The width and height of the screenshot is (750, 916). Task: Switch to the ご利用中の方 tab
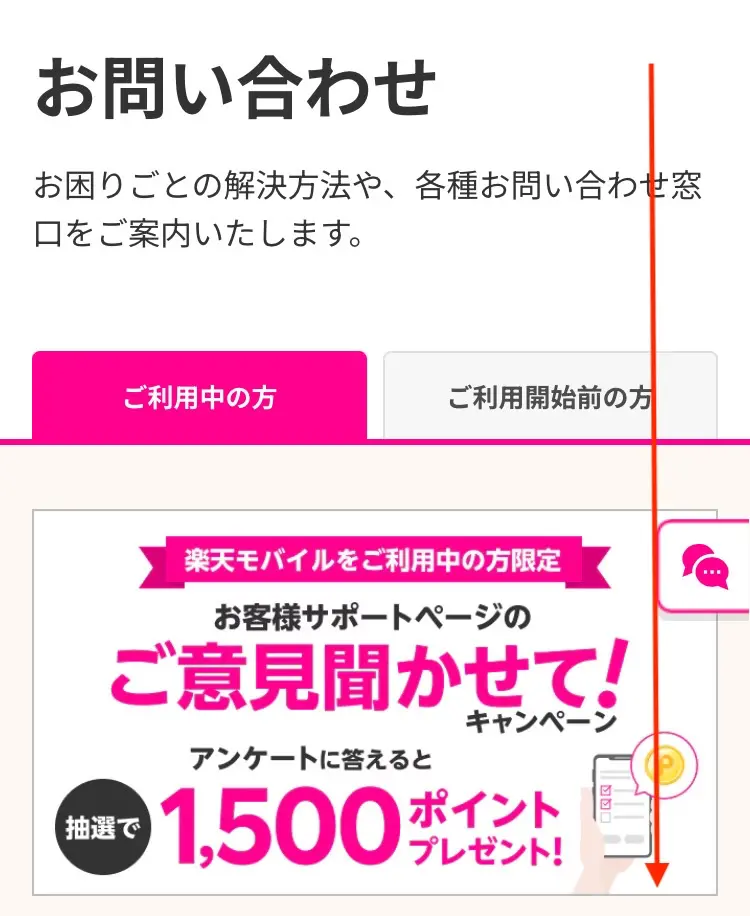[199, 397]
